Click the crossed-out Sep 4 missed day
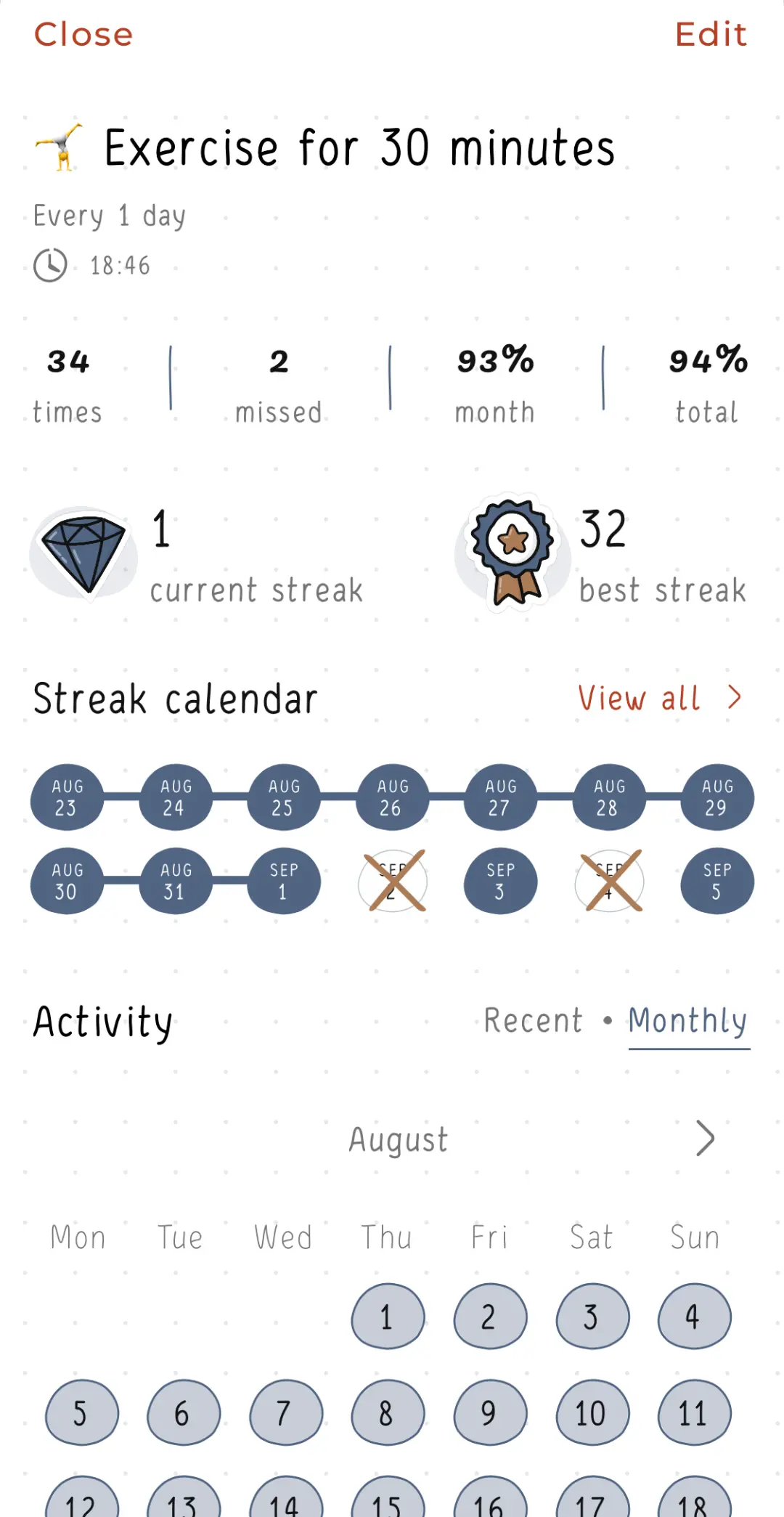 (608, 881)
